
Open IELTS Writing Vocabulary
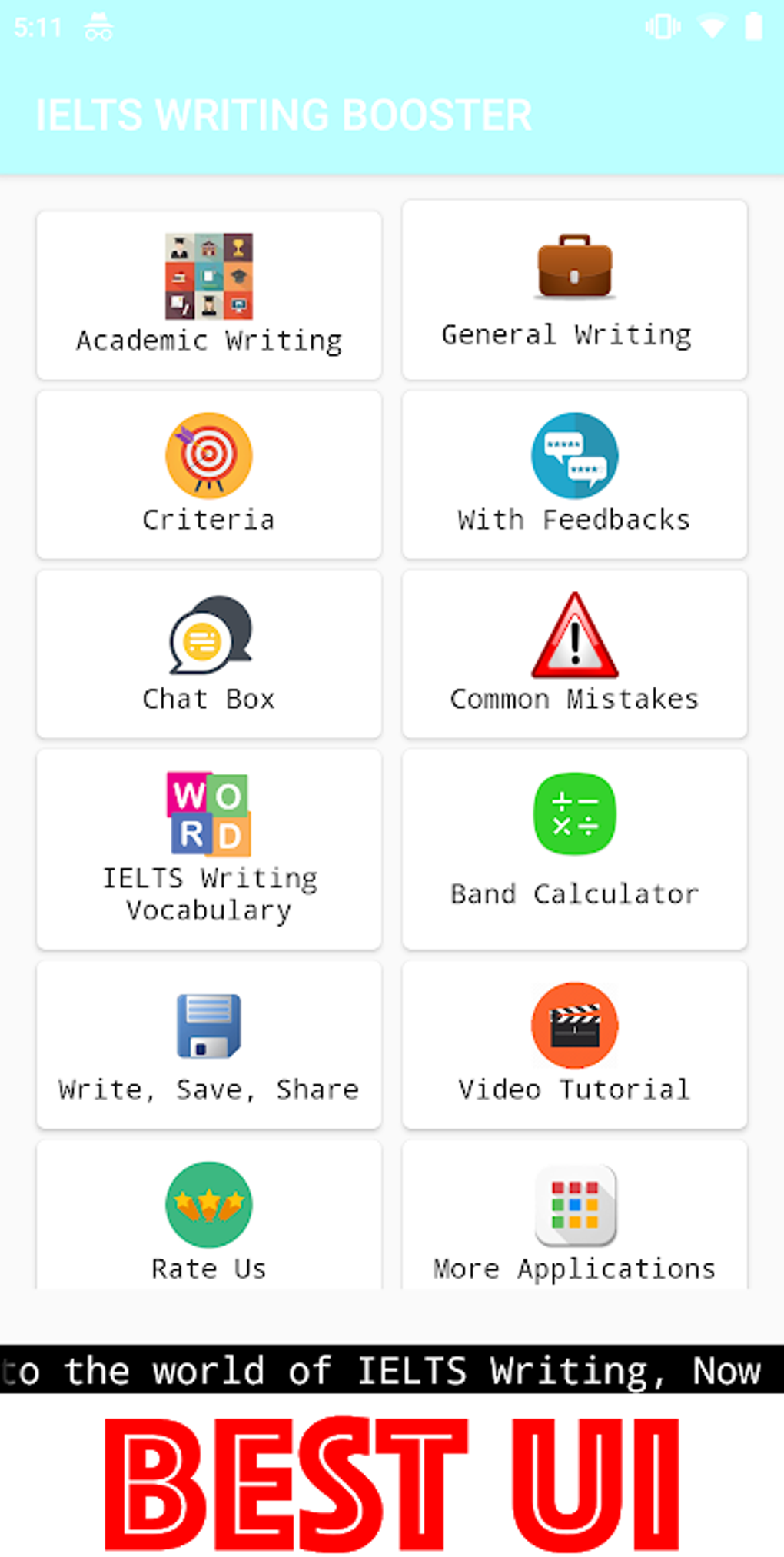point(208,849)
